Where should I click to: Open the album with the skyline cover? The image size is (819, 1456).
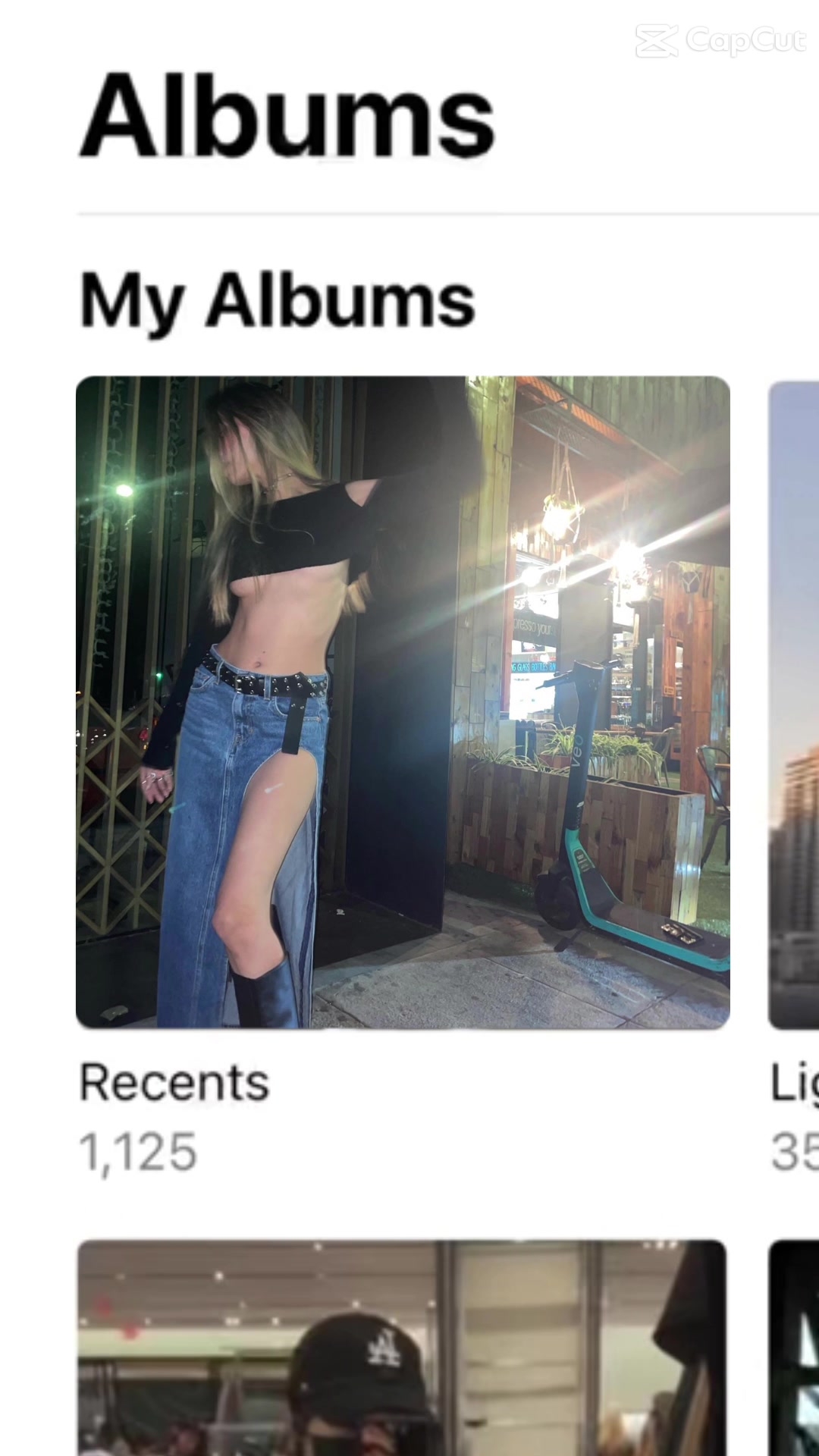(794, 705)
